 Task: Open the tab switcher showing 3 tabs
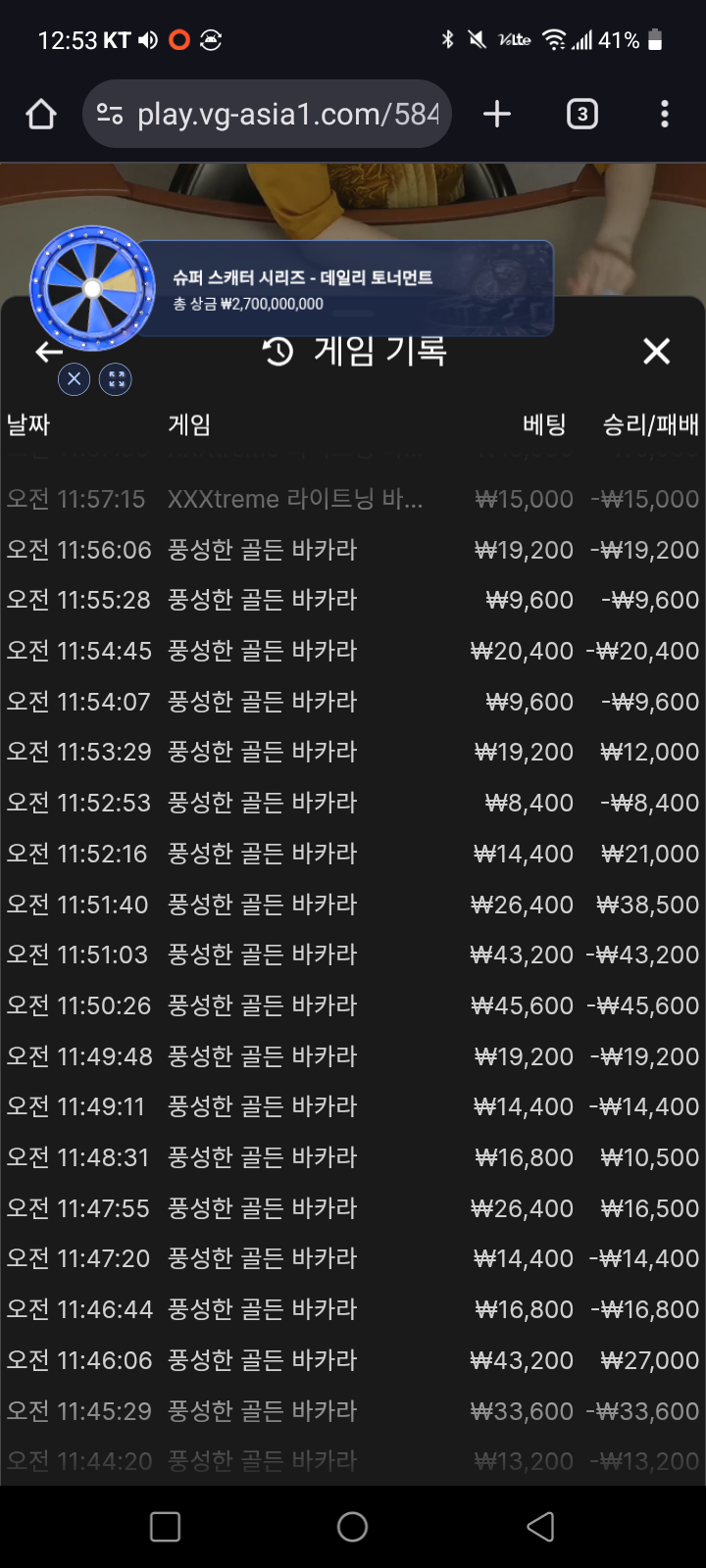click(x=582, y=115)
